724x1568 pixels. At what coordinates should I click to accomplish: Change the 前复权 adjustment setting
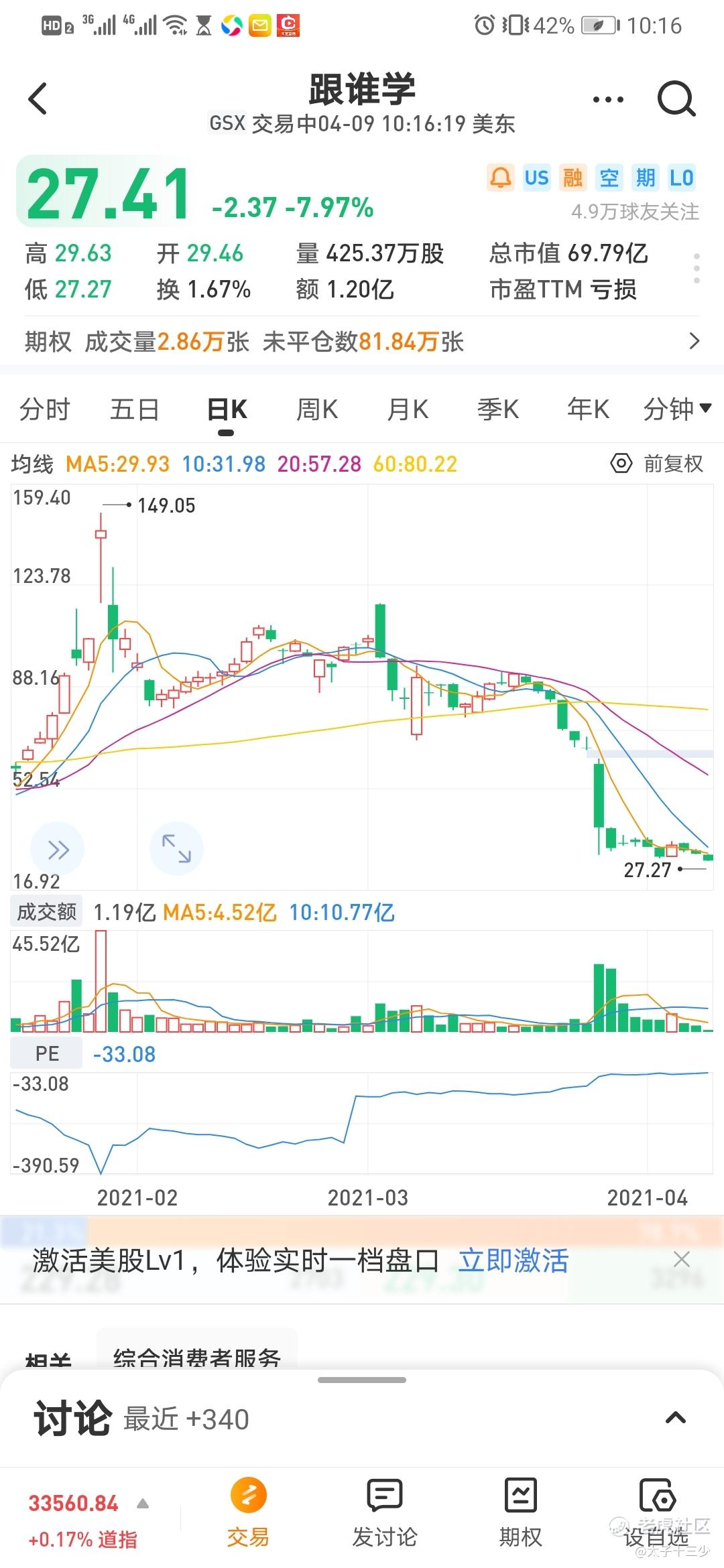tap(657, 464)
